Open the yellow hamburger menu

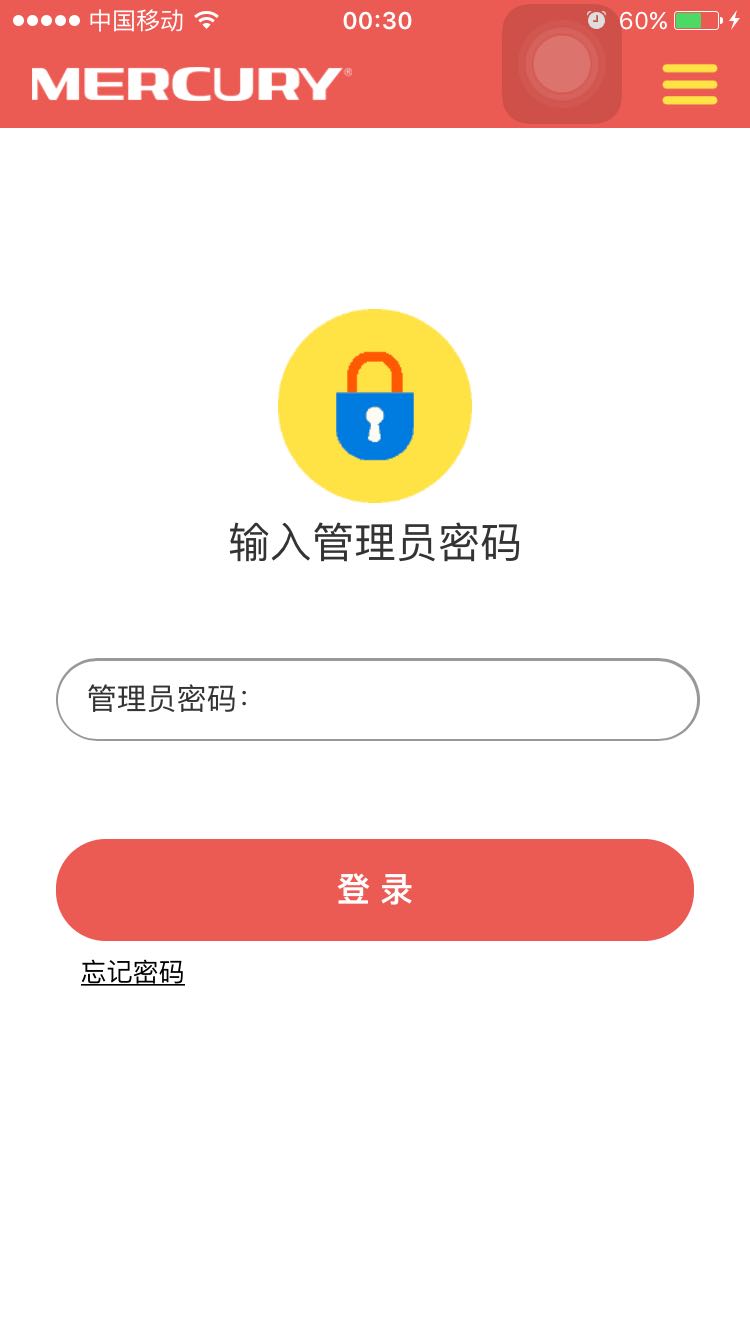[689, 85]
